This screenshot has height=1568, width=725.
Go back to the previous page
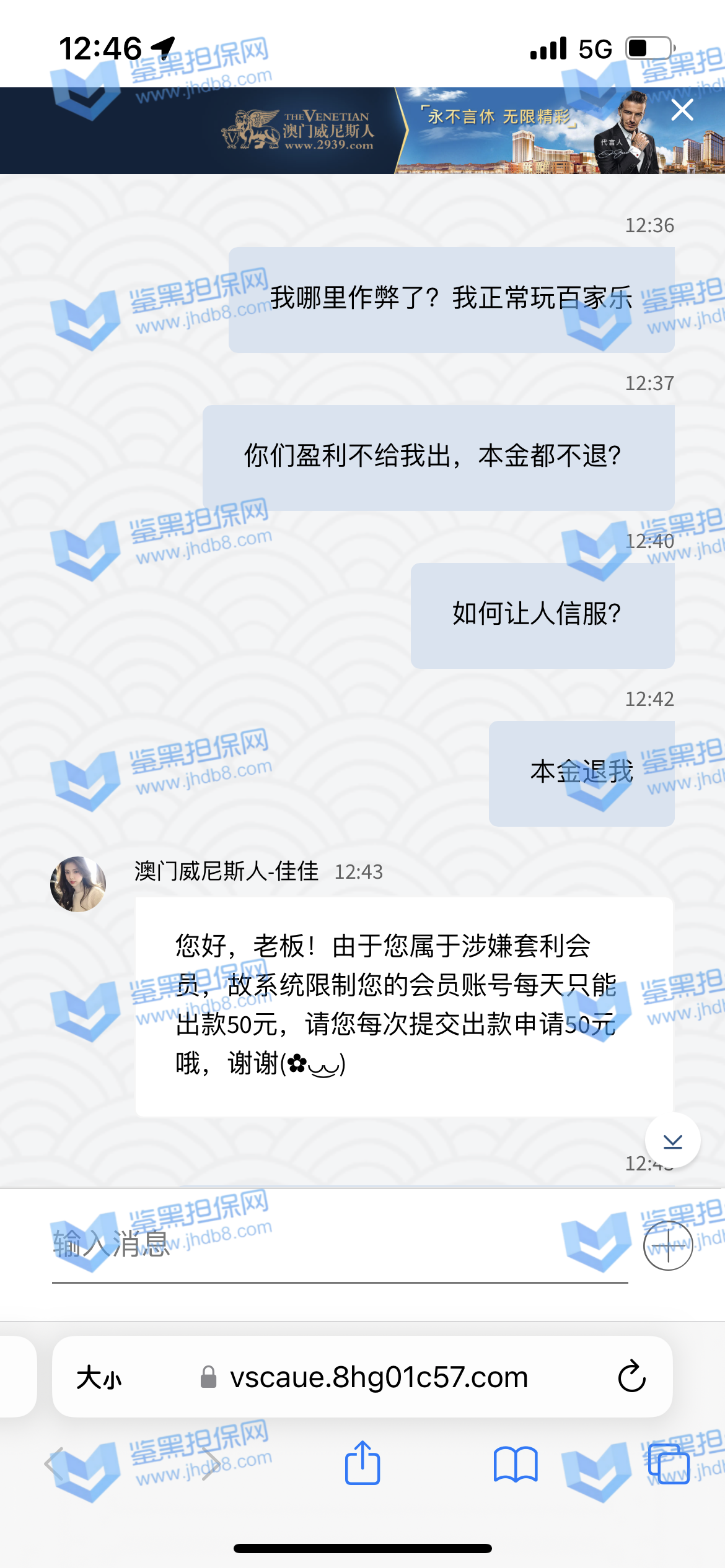tap(55, 1465)
